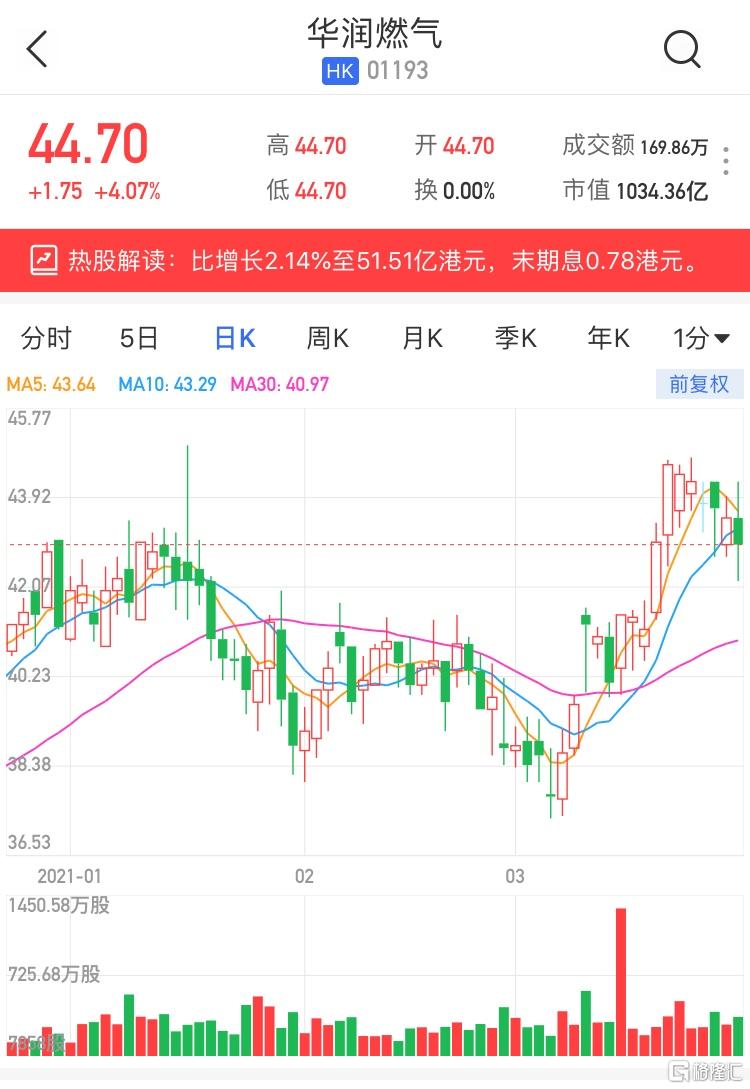Switch to the 周K chart tab
This screenshot has height=1089, width=750.
(x=327, y=339)
